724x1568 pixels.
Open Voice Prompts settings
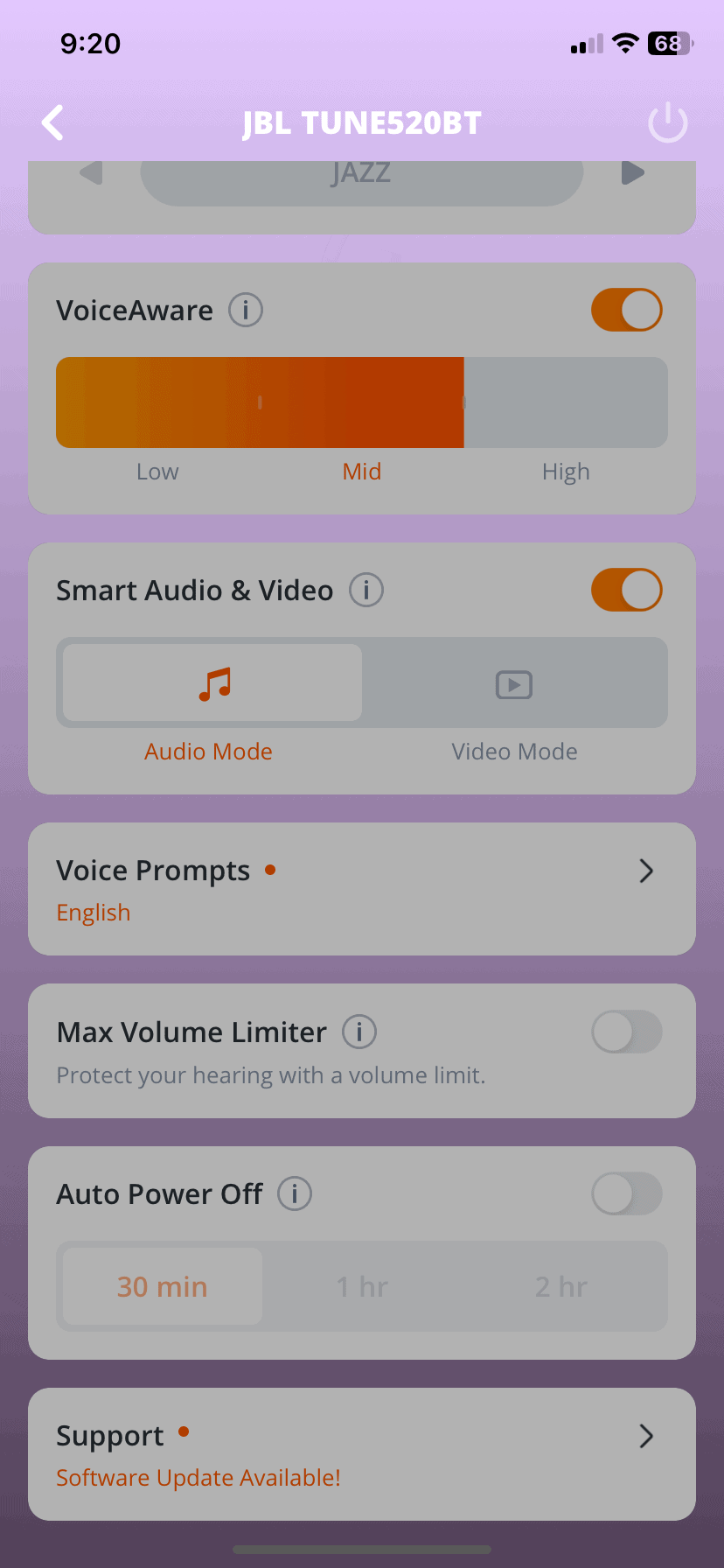coord(362,889)
